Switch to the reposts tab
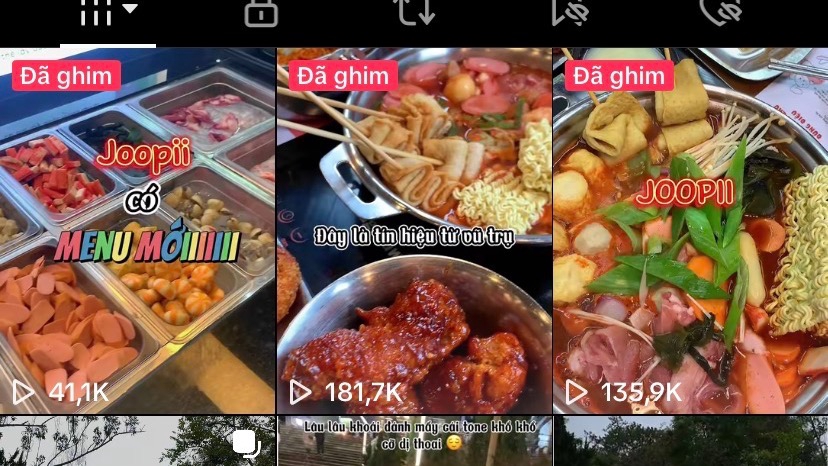 [414, 13]
